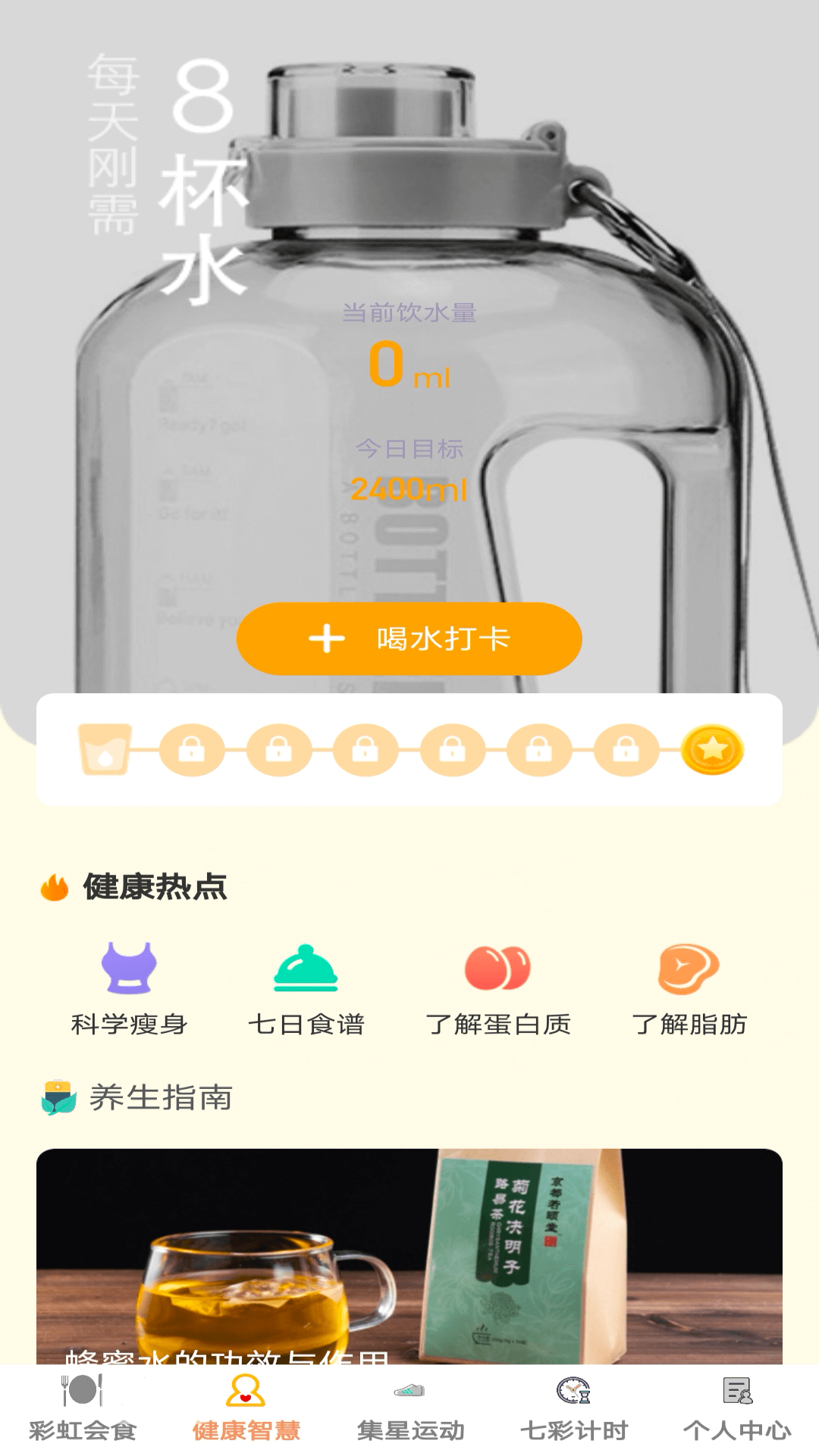The height and width of the screenshot is (1456, 819).
Task: Tap the 喝水打卡 check-in button
Action: (x=409, y=639)
